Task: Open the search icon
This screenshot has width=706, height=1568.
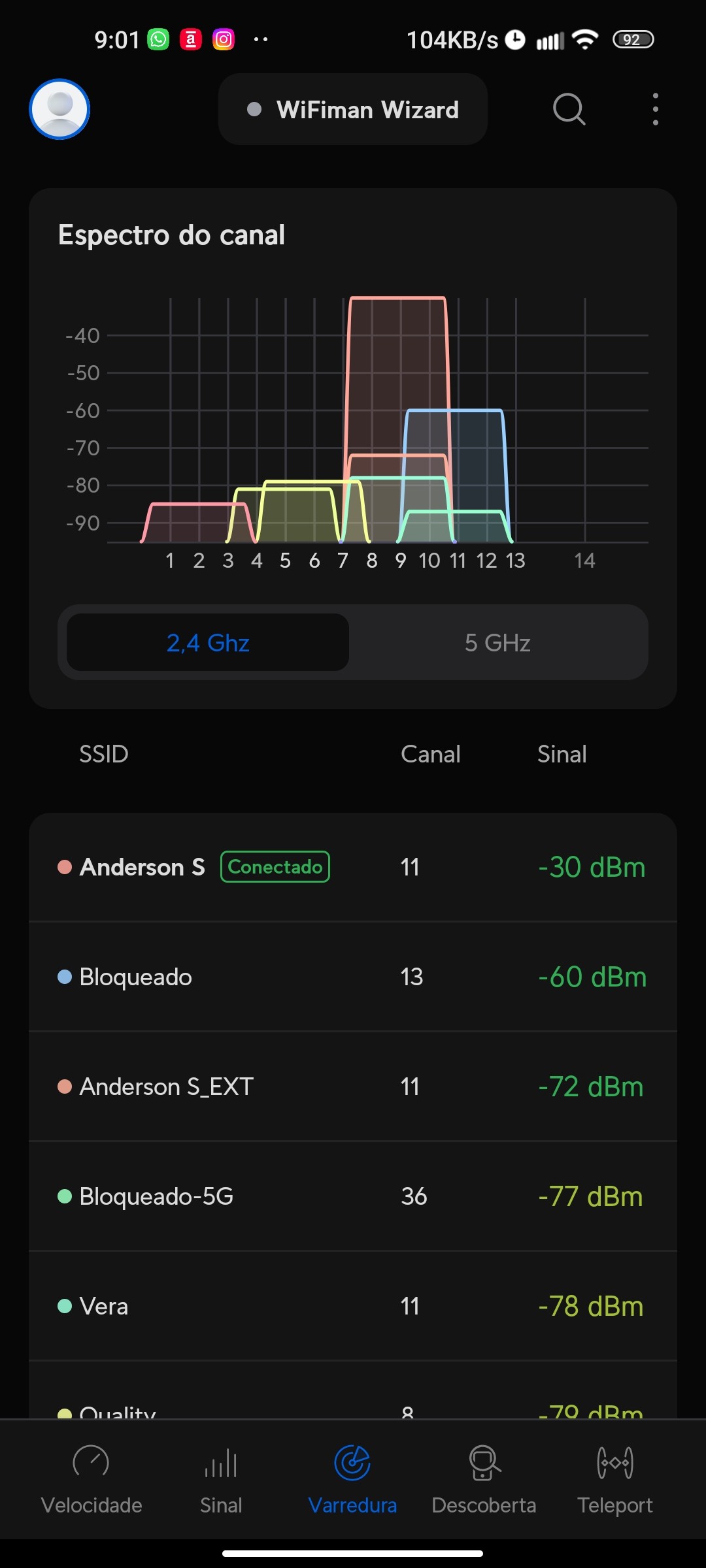Action: tap(569, 109)
